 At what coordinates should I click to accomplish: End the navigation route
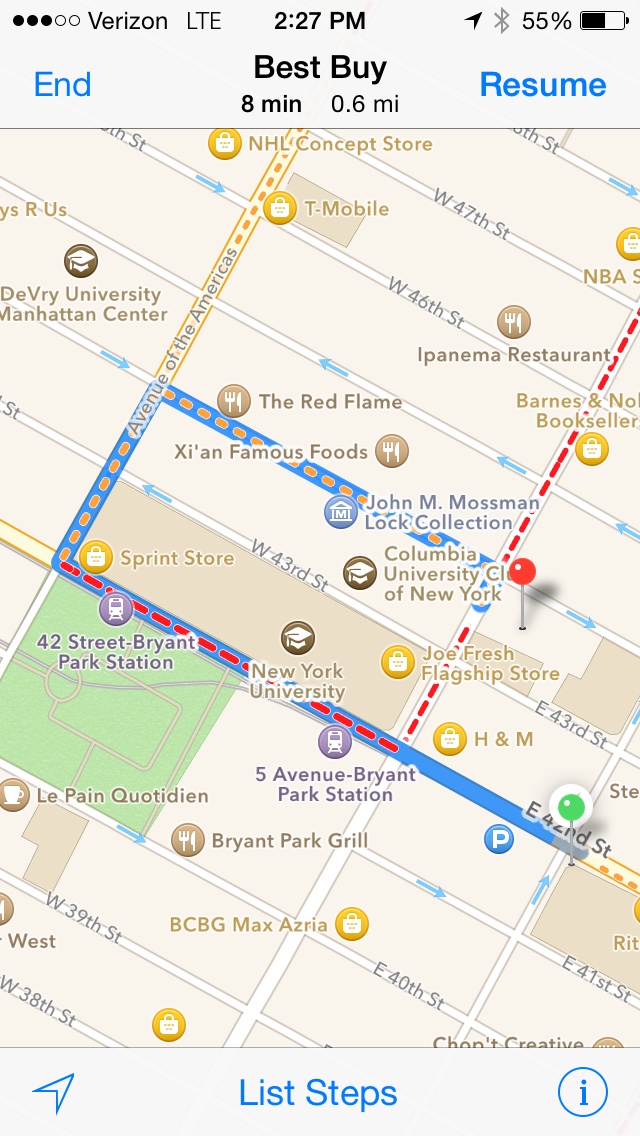click(x=62, y=85)
